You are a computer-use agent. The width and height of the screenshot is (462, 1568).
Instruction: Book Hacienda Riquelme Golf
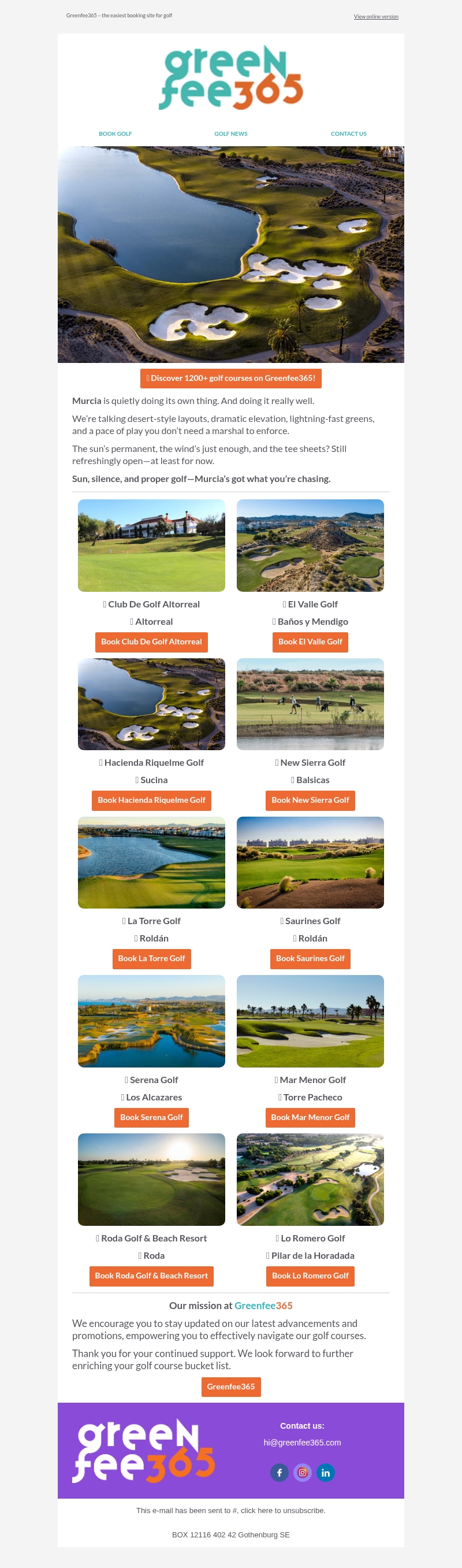tap(151, 800)
